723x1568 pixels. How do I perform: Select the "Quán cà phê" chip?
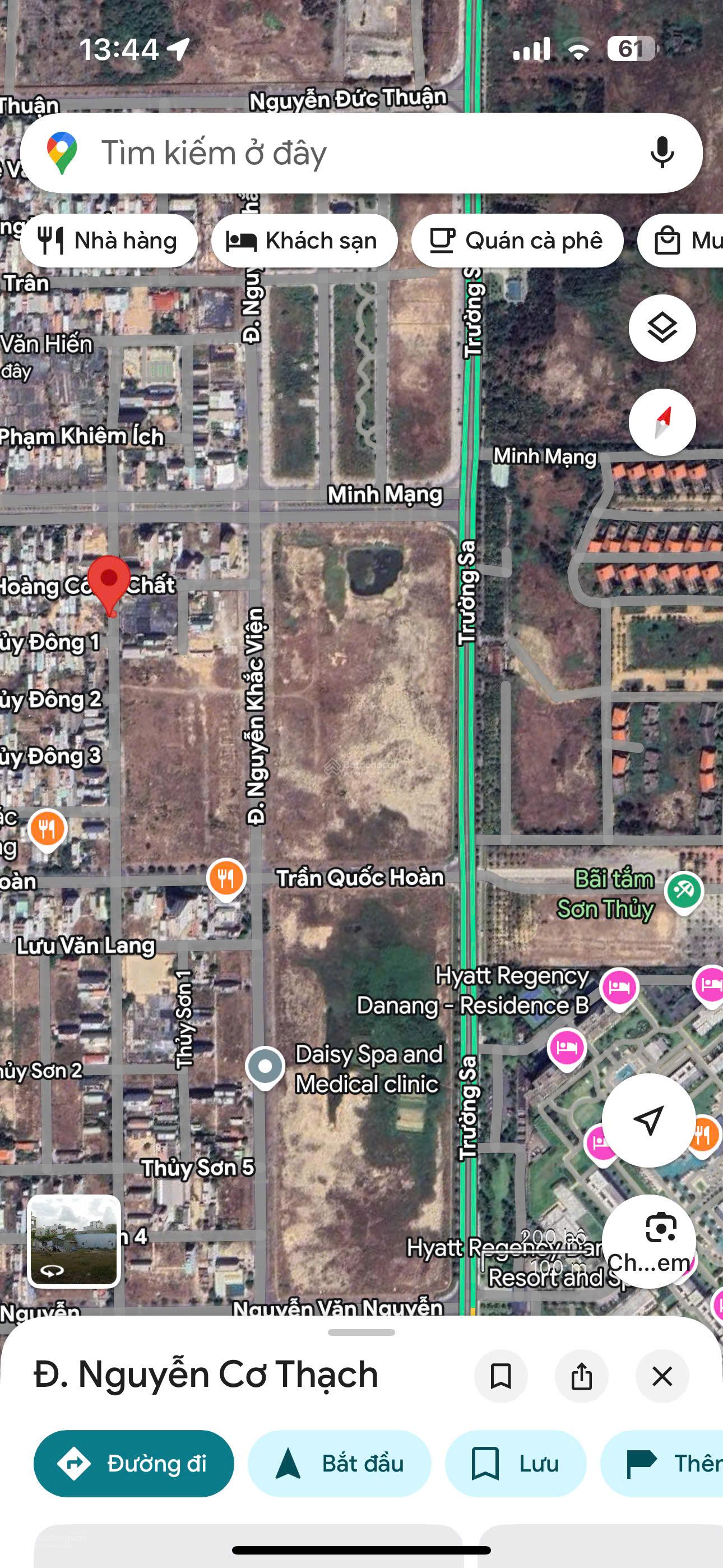517,241
